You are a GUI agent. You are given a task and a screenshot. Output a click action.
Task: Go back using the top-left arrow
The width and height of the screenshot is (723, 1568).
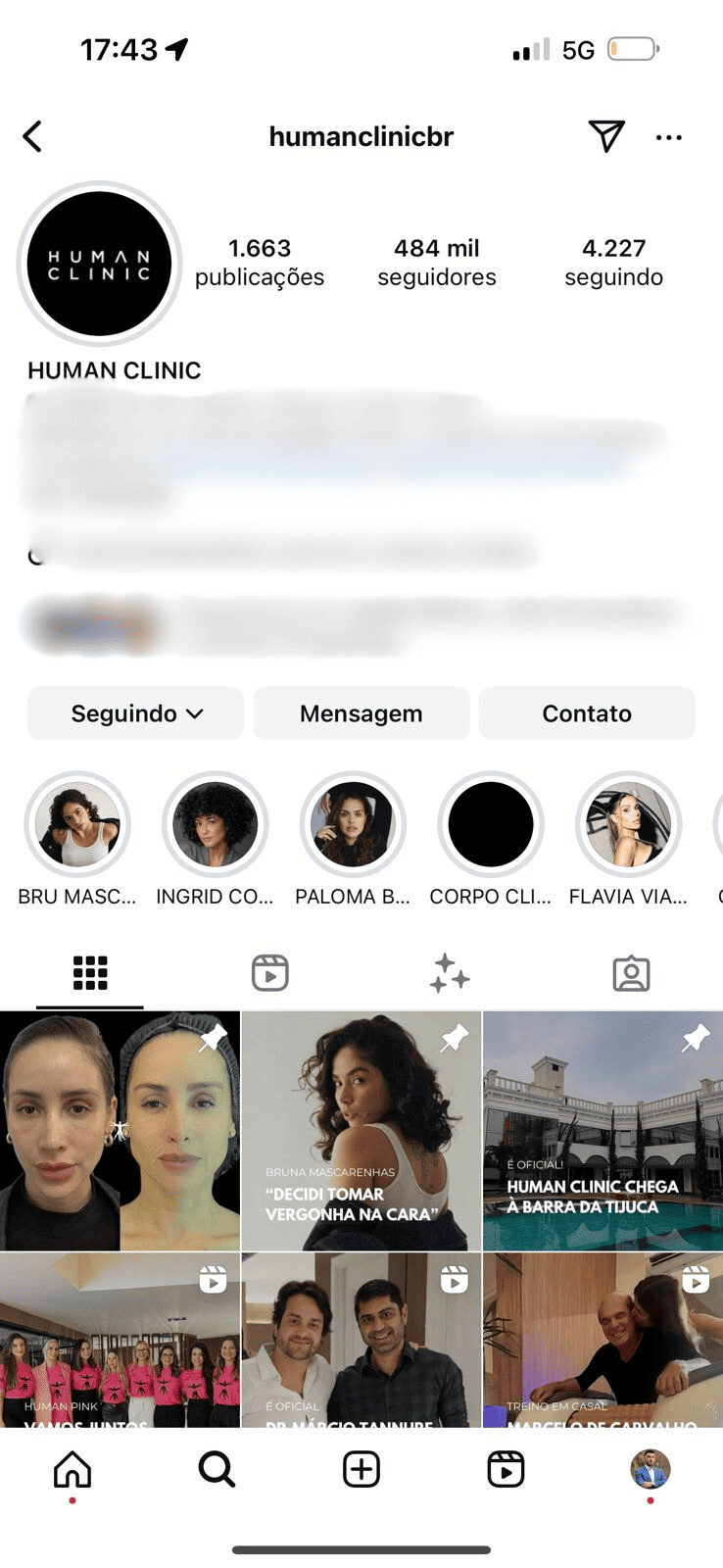(x=32, y=137)
